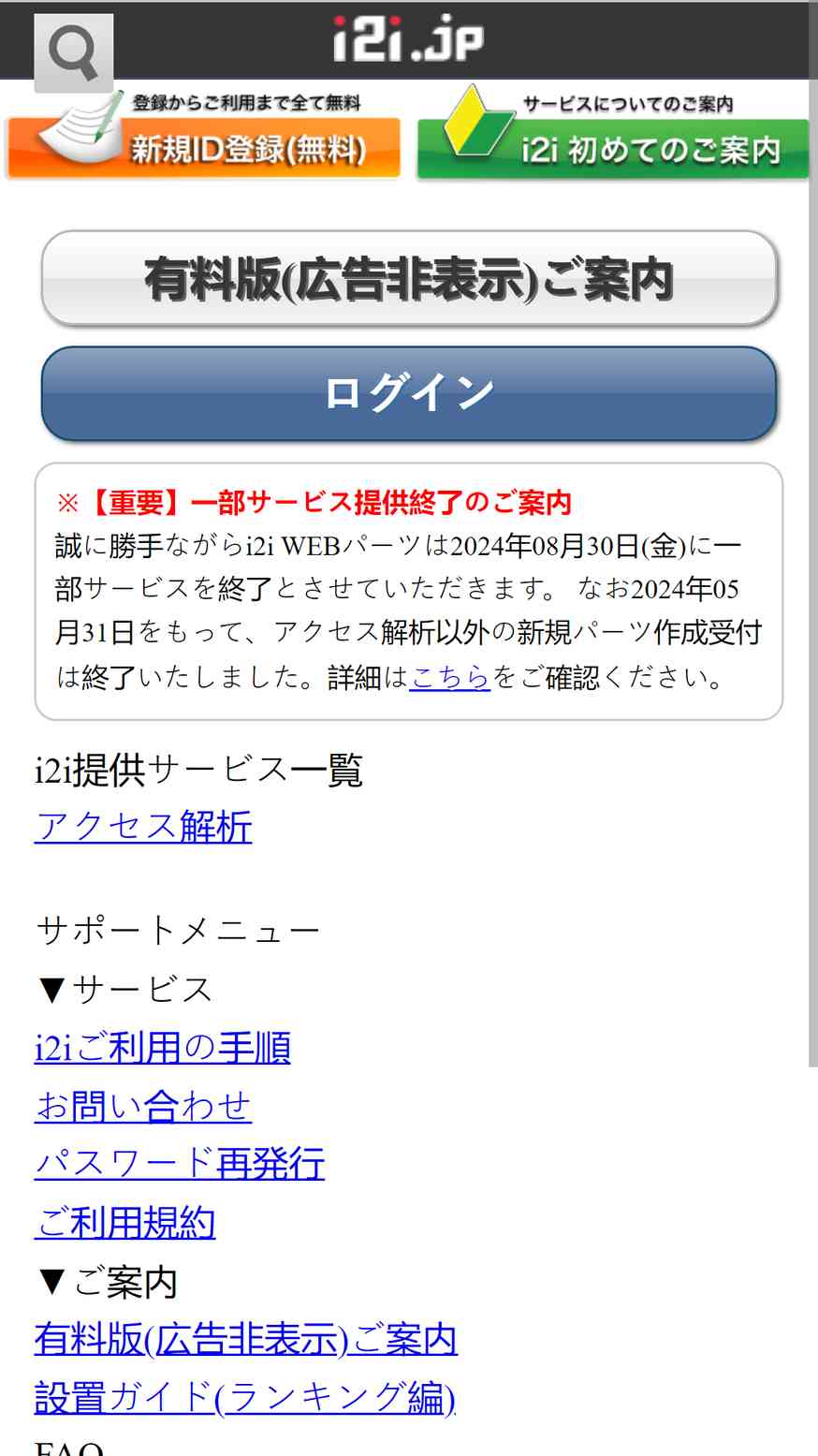
Task: Tap the 新規ID登録(無料) banner
Action: coord(204,132)
